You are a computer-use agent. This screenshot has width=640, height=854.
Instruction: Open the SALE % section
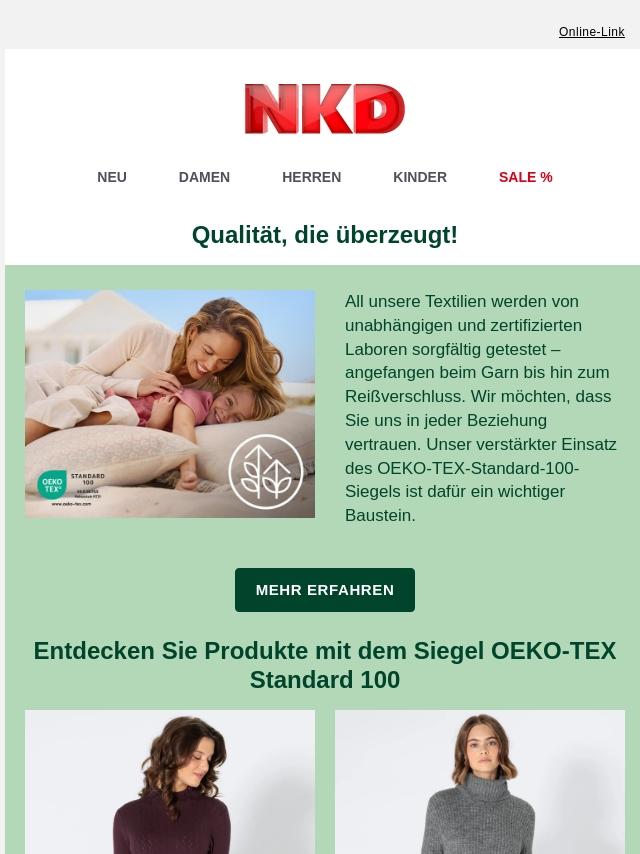[525, 177]
